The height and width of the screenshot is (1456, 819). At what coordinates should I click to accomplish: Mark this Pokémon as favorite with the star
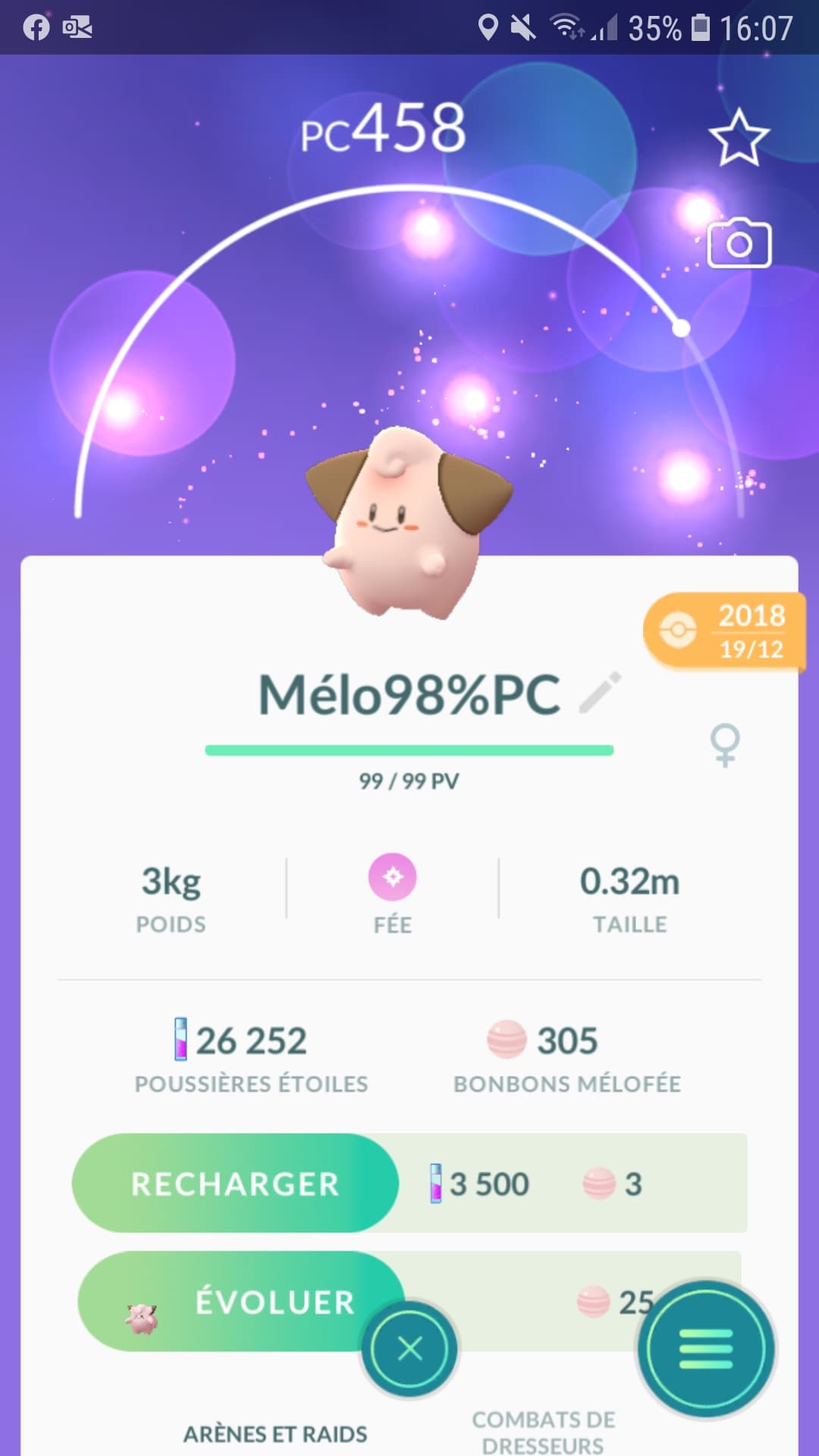tap(739, 138)
